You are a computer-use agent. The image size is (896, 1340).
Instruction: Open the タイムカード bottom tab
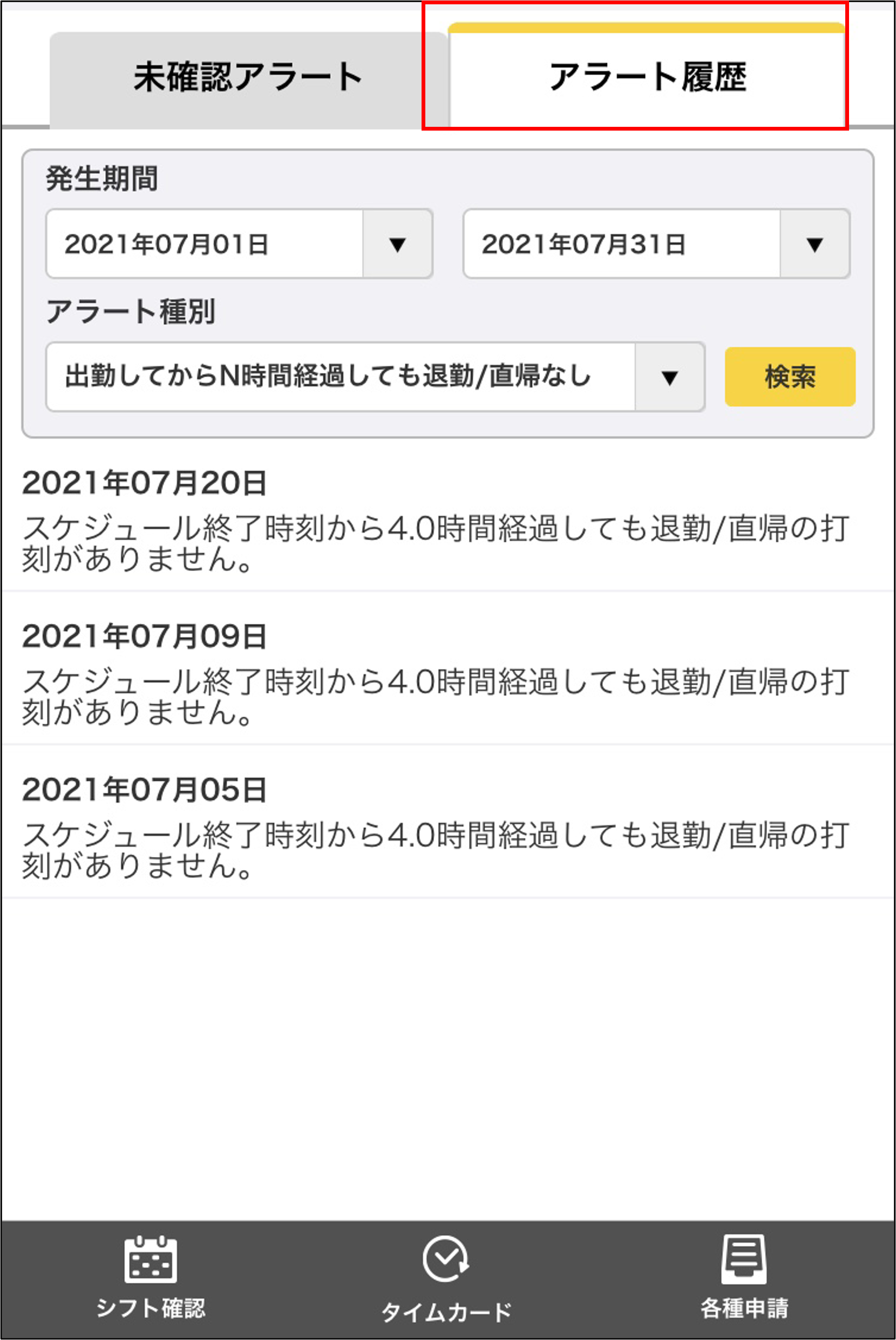pos(447,1280)
